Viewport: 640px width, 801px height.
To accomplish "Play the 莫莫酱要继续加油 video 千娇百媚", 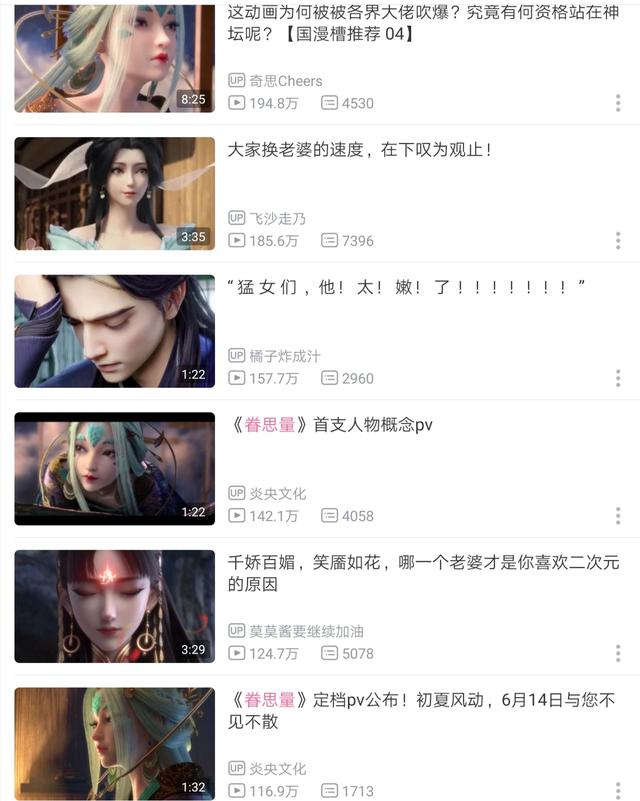I will [x=114, y=606].
